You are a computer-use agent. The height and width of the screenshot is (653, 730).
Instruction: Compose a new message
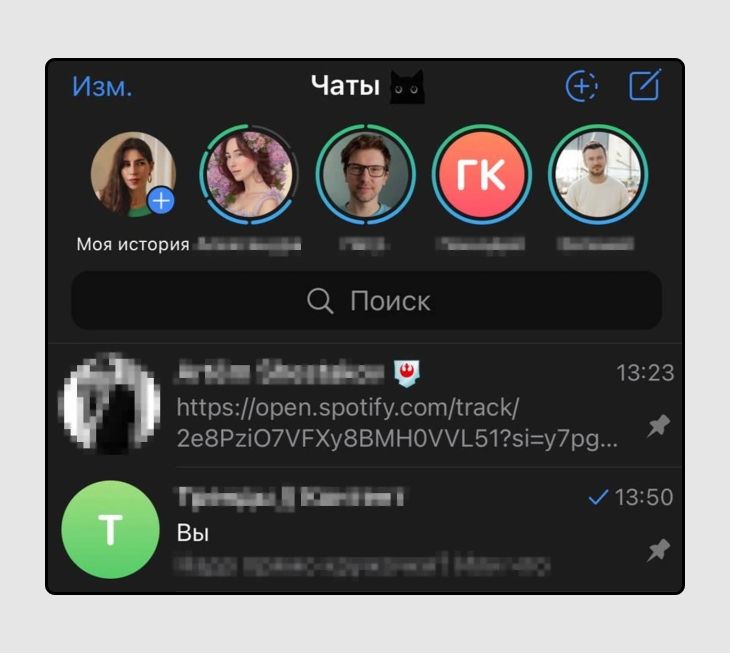coord(645,87)
